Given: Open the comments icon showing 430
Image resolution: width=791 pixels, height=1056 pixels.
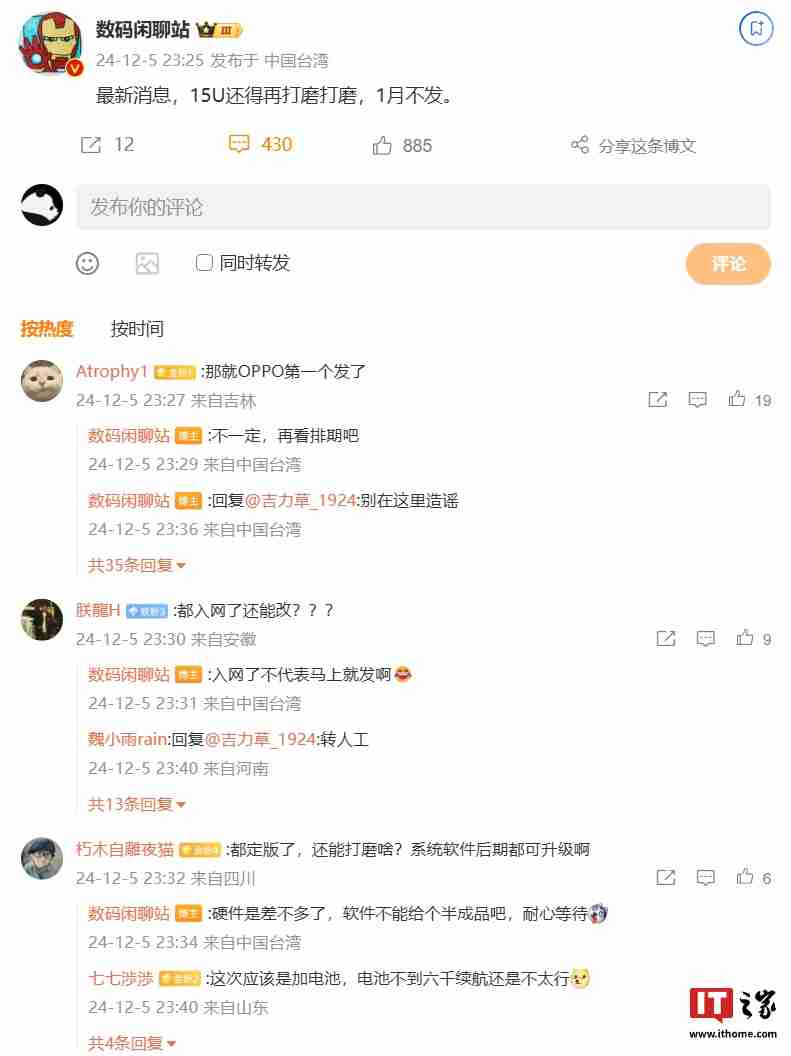Looking at the screenshot, I should (x=241, y=145).
